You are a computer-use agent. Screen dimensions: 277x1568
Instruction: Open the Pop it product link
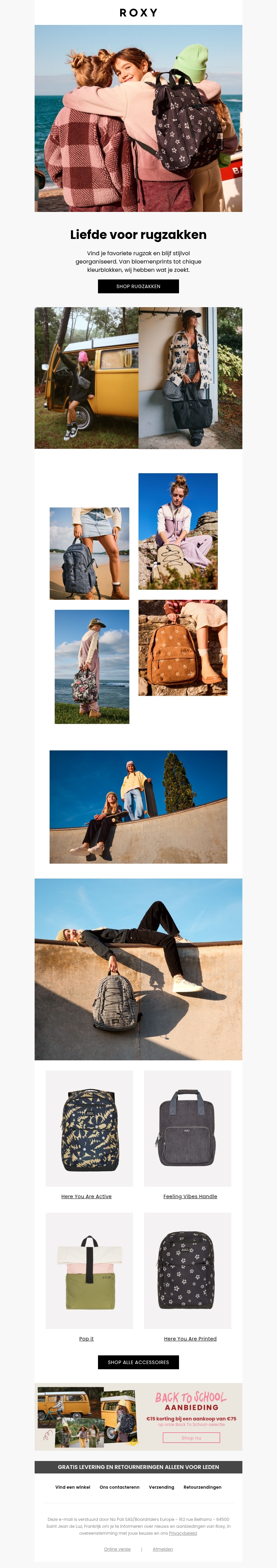click(x=87, y=1338)
